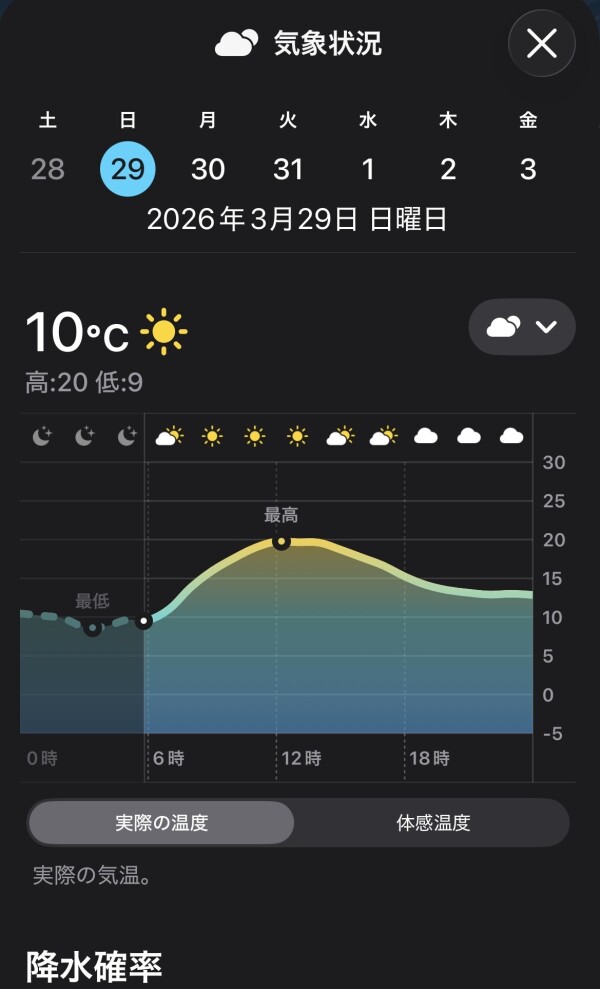Select Thursday the 2nd
This screenshot has height=989, width=600.
click(448, 168)
